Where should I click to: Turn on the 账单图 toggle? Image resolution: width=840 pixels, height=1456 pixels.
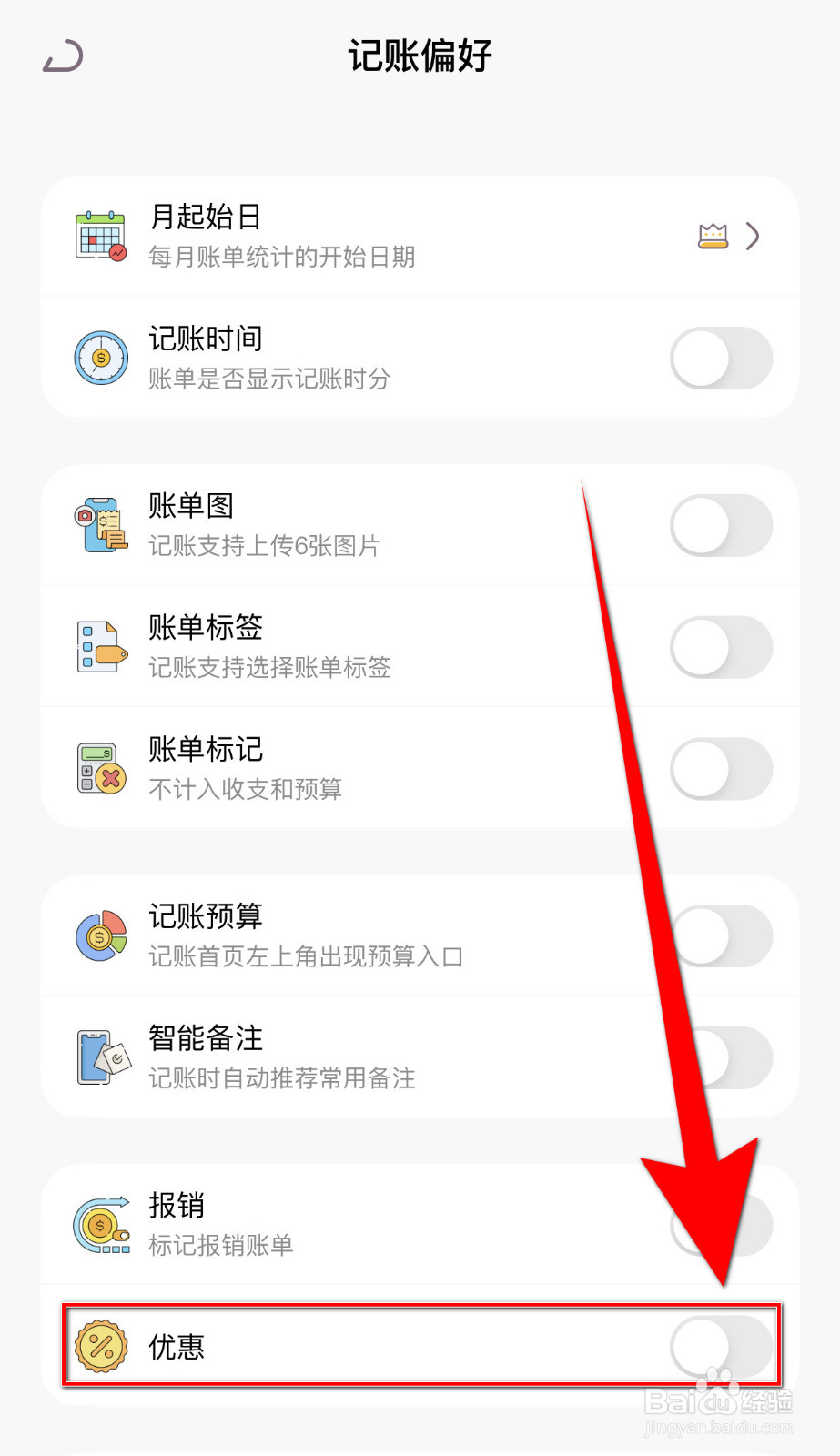(x=721, y=525)
